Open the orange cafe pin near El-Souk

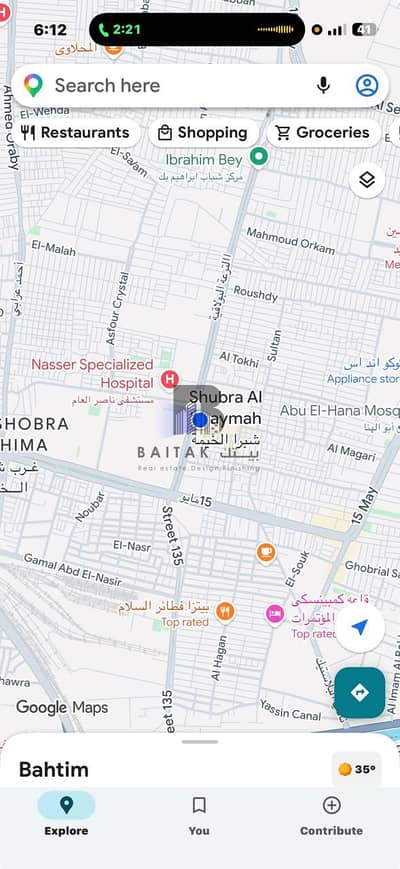(x=266, y=552)
